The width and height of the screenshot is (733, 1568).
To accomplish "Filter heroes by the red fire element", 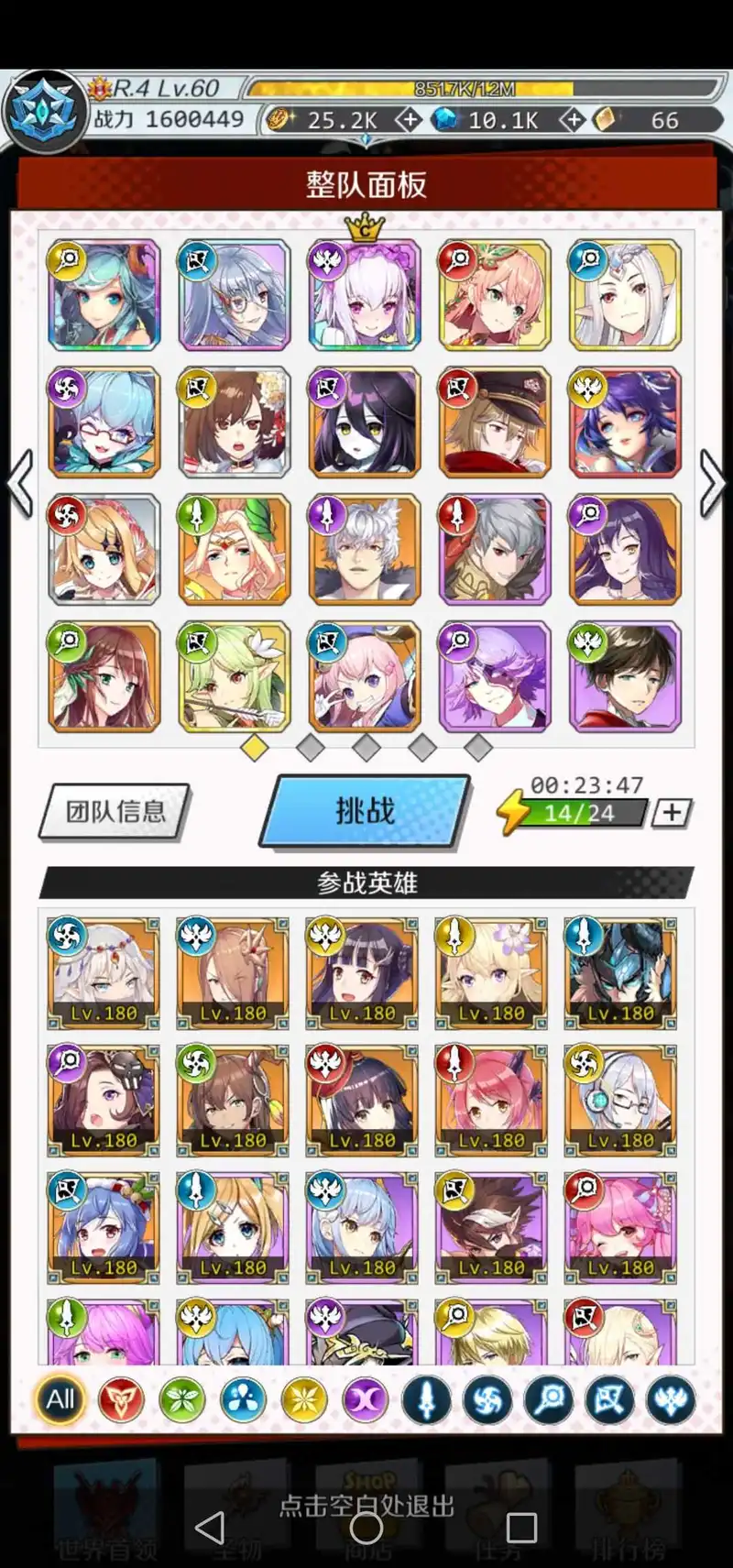I will pos(121,1400).
